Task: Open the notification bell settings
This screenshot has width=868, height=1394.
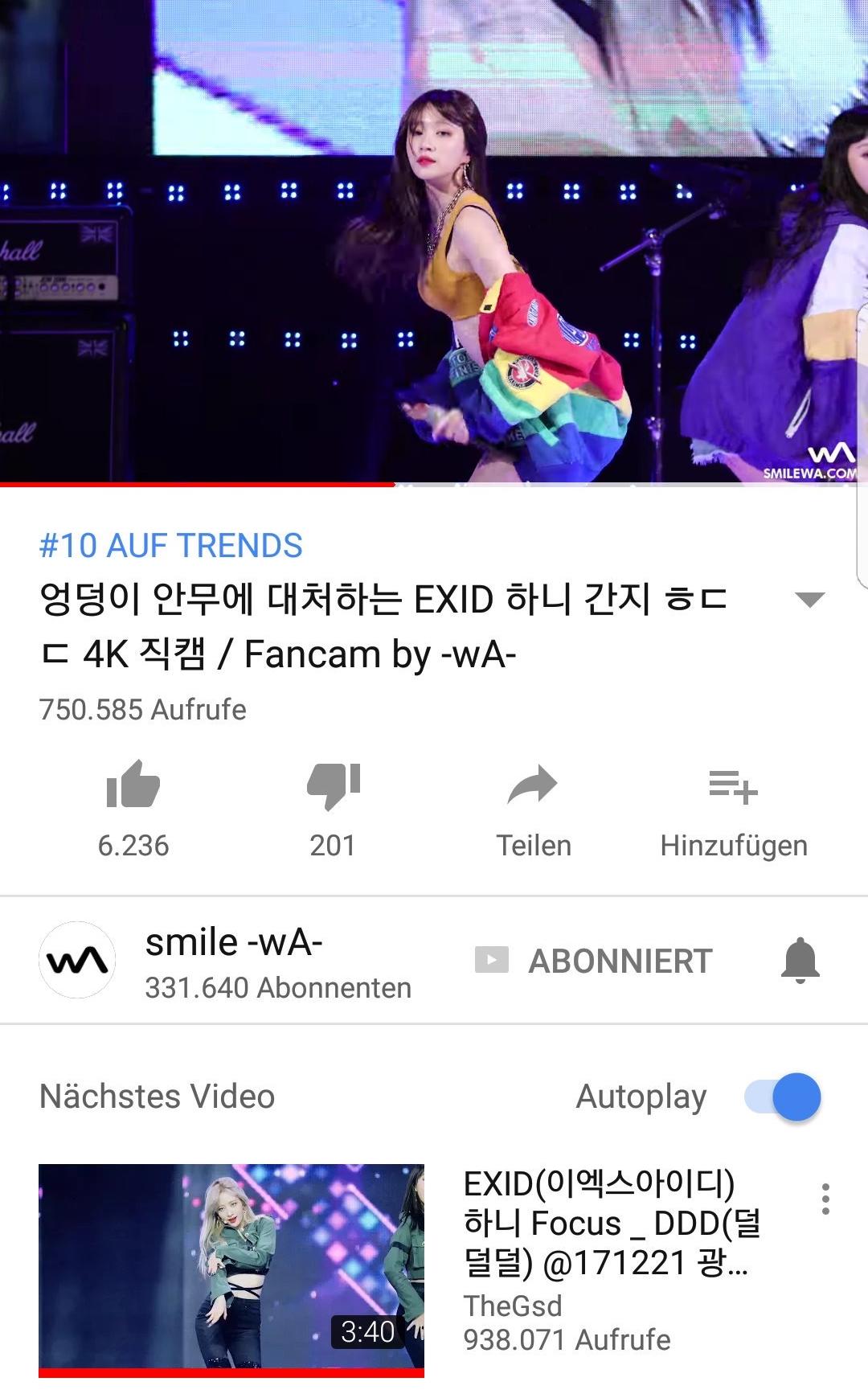Action: click(800, 960)
